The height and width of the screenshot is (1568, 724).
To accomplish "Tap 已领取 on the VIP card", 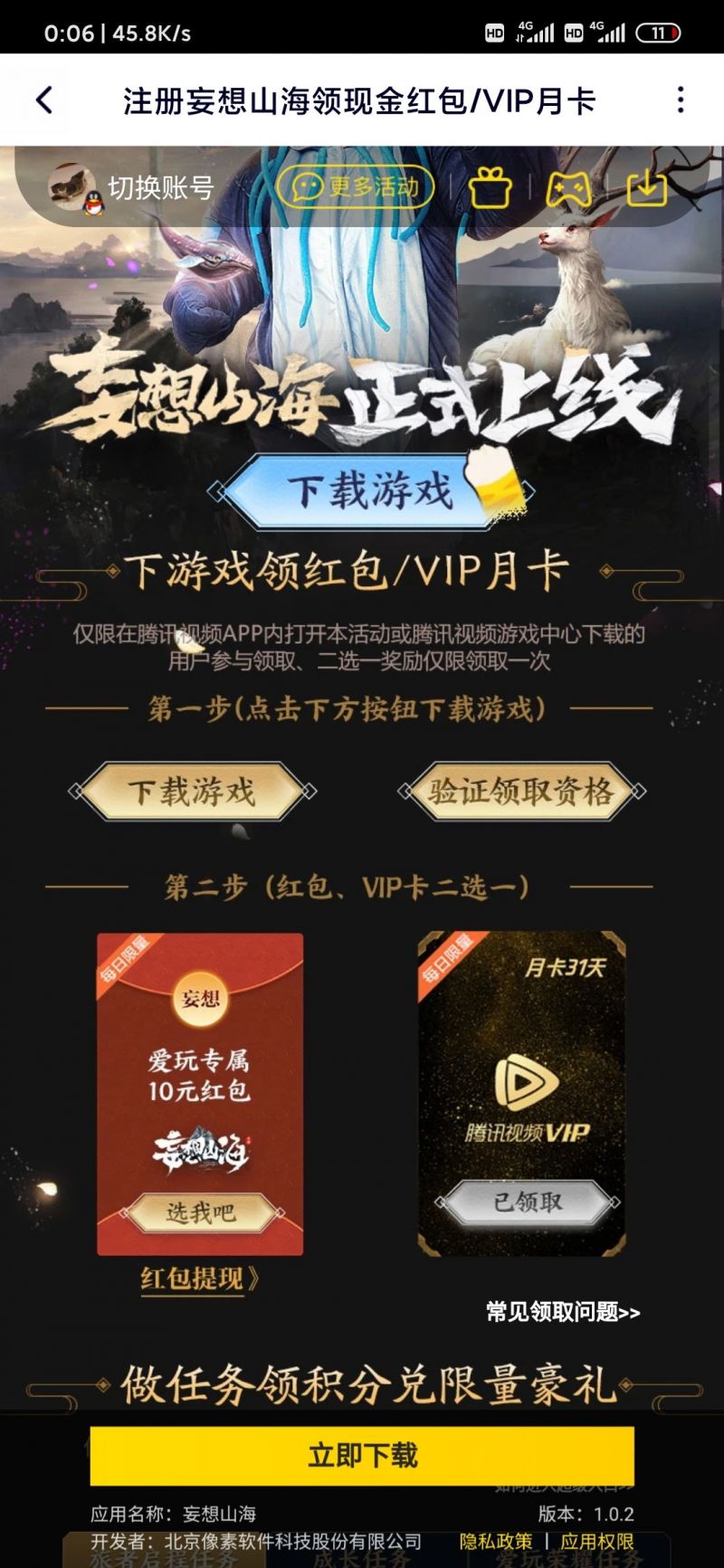I will tap(528, 1202).
